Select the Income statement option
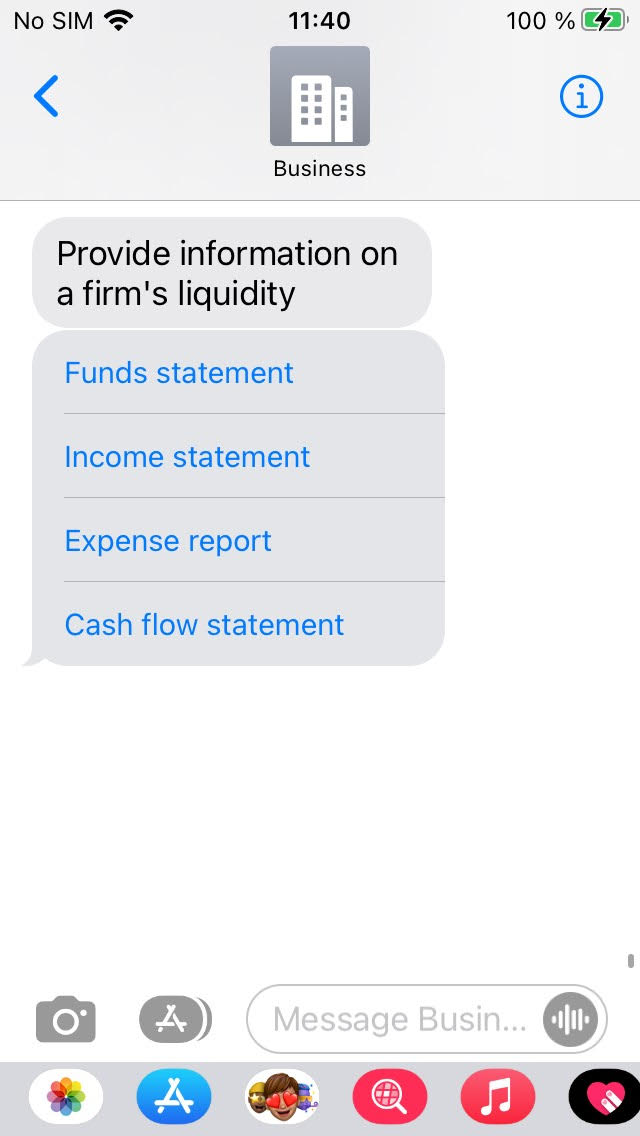 [187, 457]
